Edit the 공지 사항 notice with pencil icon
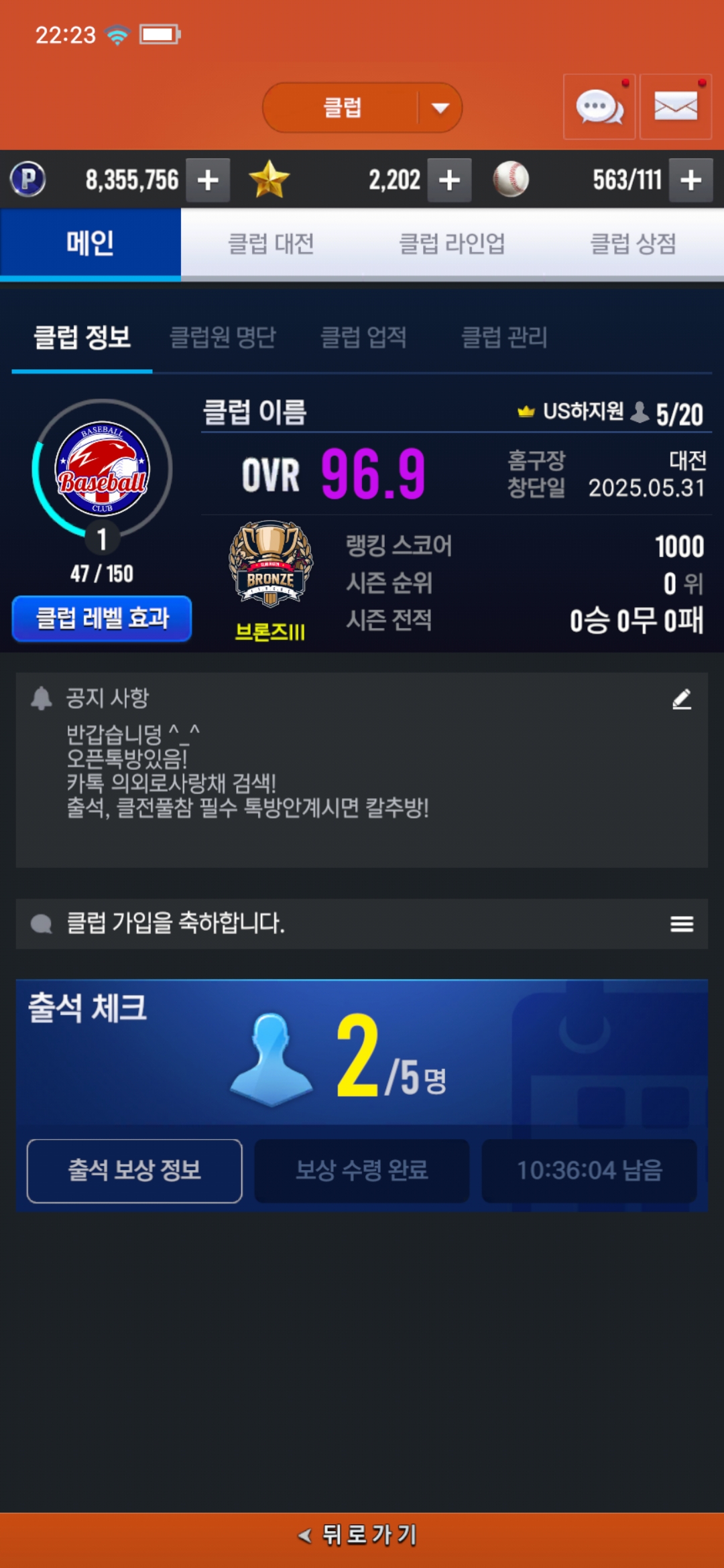Screen dimensions: 724x1568 pos(682,699)
